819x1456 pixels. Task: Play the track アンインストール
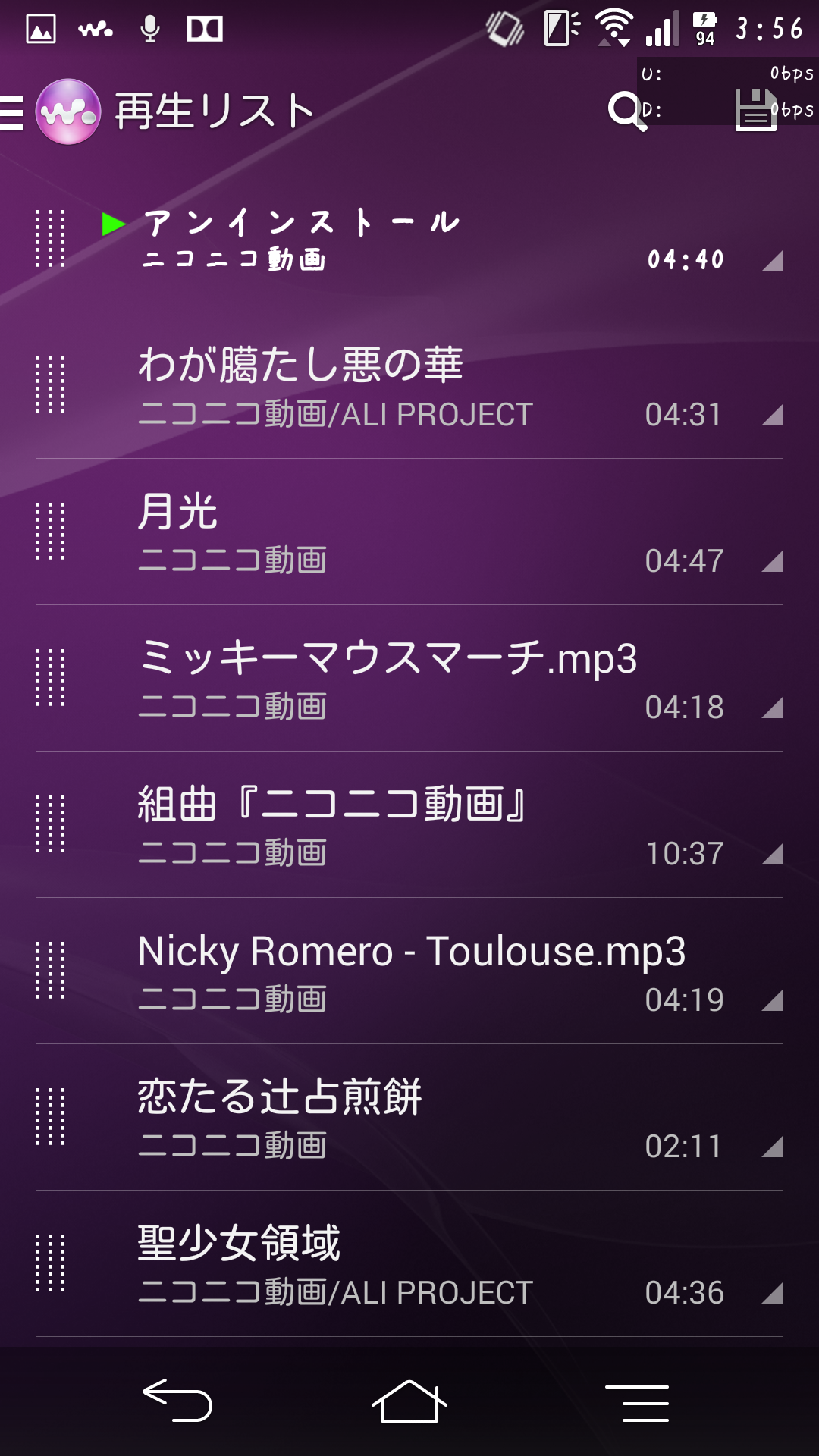pyautogui.click(x=409, y=240)
